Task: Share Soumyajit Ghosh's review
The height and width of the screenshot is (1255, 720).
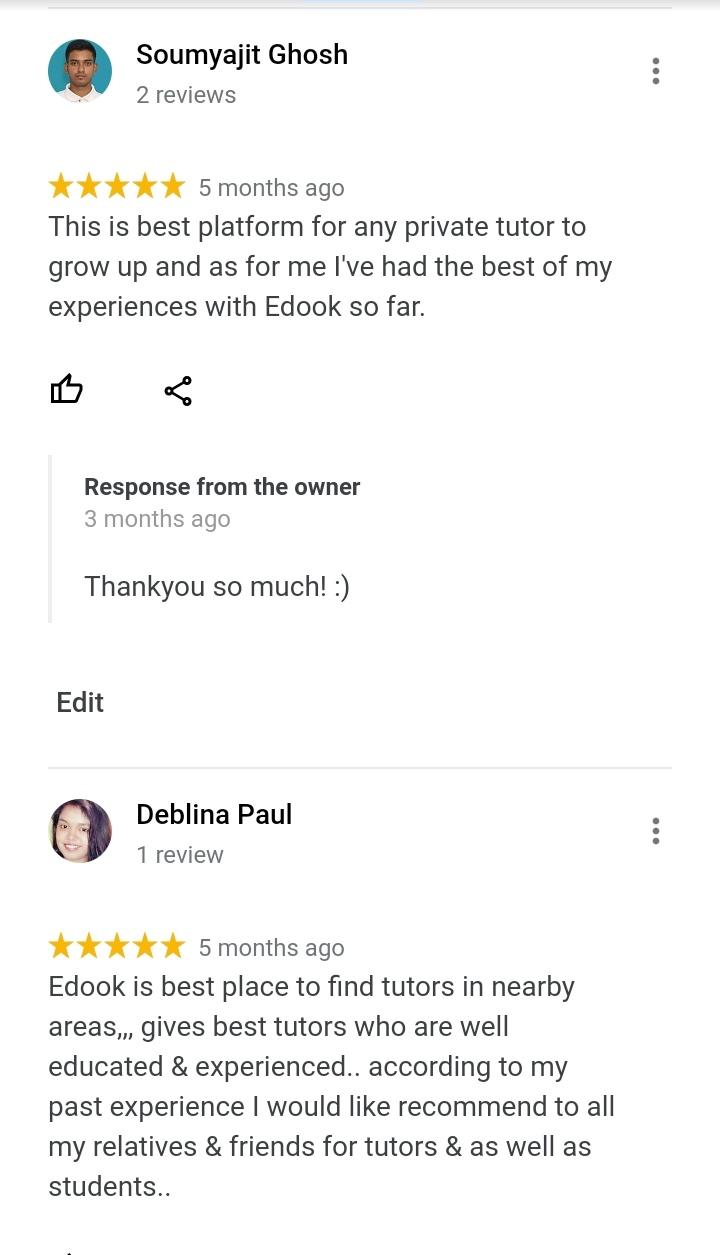Action: (178, 391)
